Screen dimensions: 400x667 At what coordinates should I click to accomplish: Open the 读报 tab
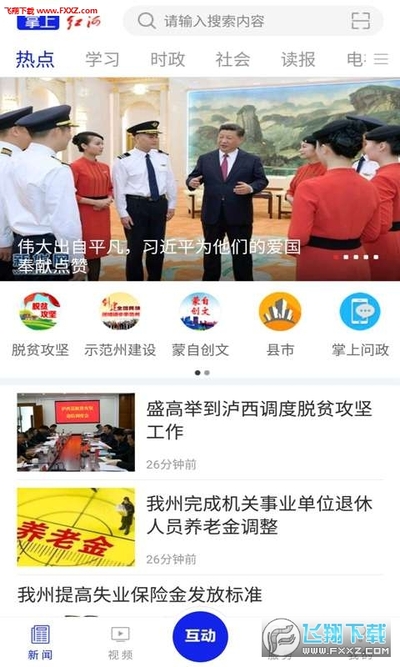[x=298, y=60]
